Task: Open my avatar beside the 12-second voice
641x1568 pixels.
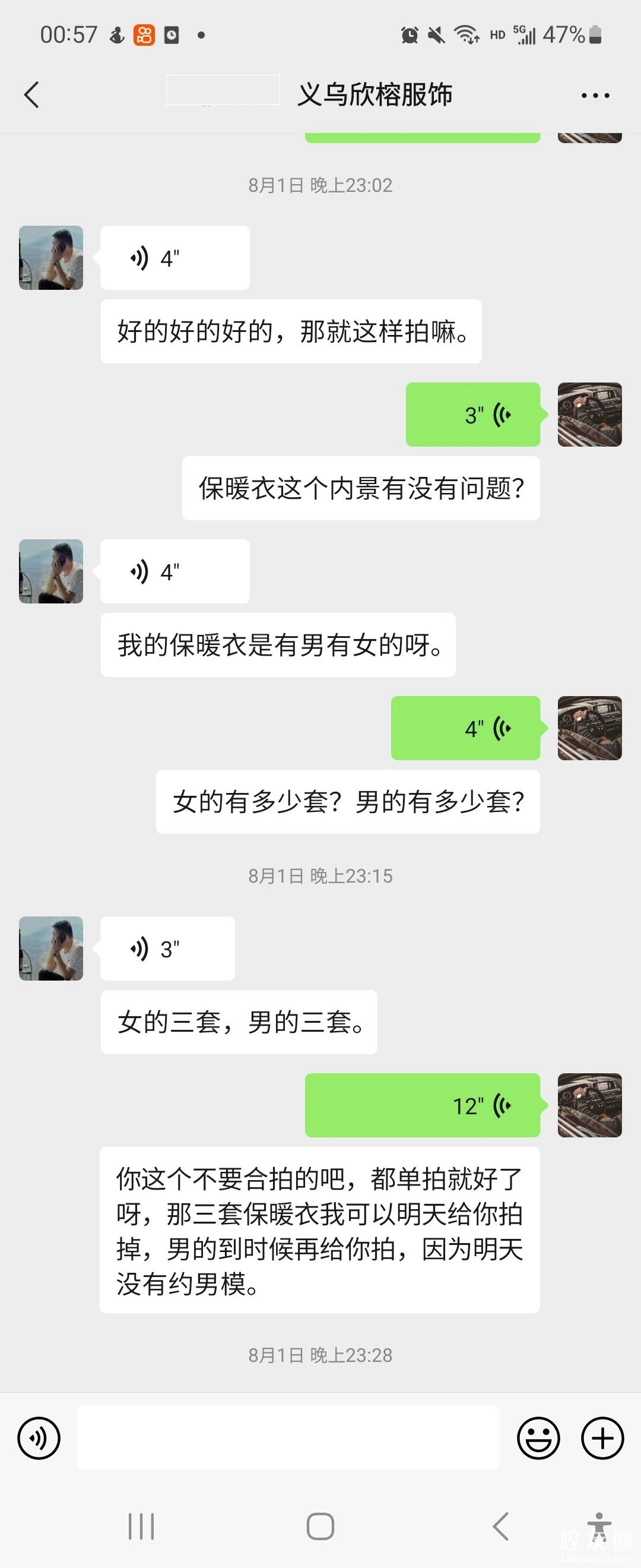Action: tap(589, 1105)
